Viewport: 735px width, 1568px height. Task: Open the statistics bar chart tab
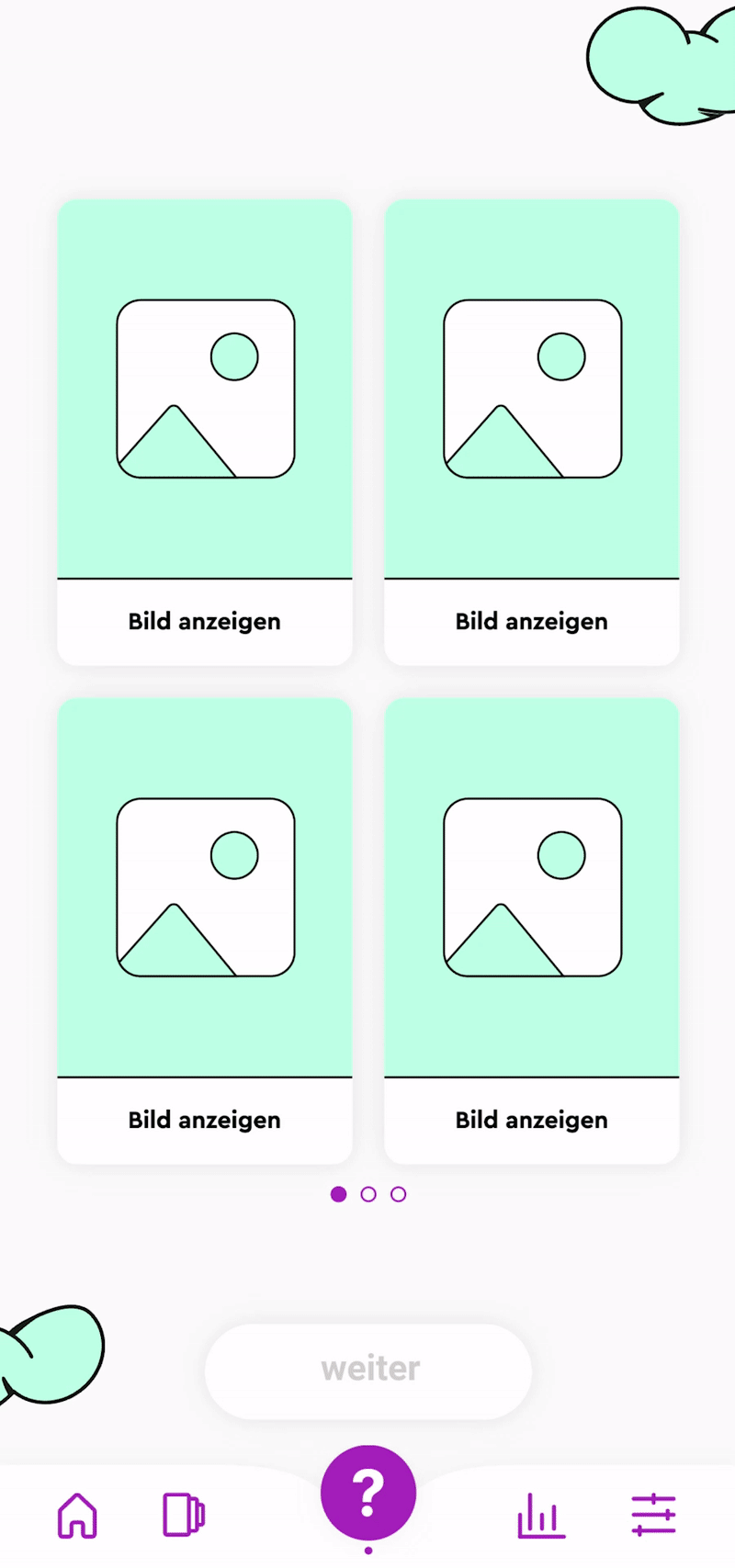[x=541, y=1515]
